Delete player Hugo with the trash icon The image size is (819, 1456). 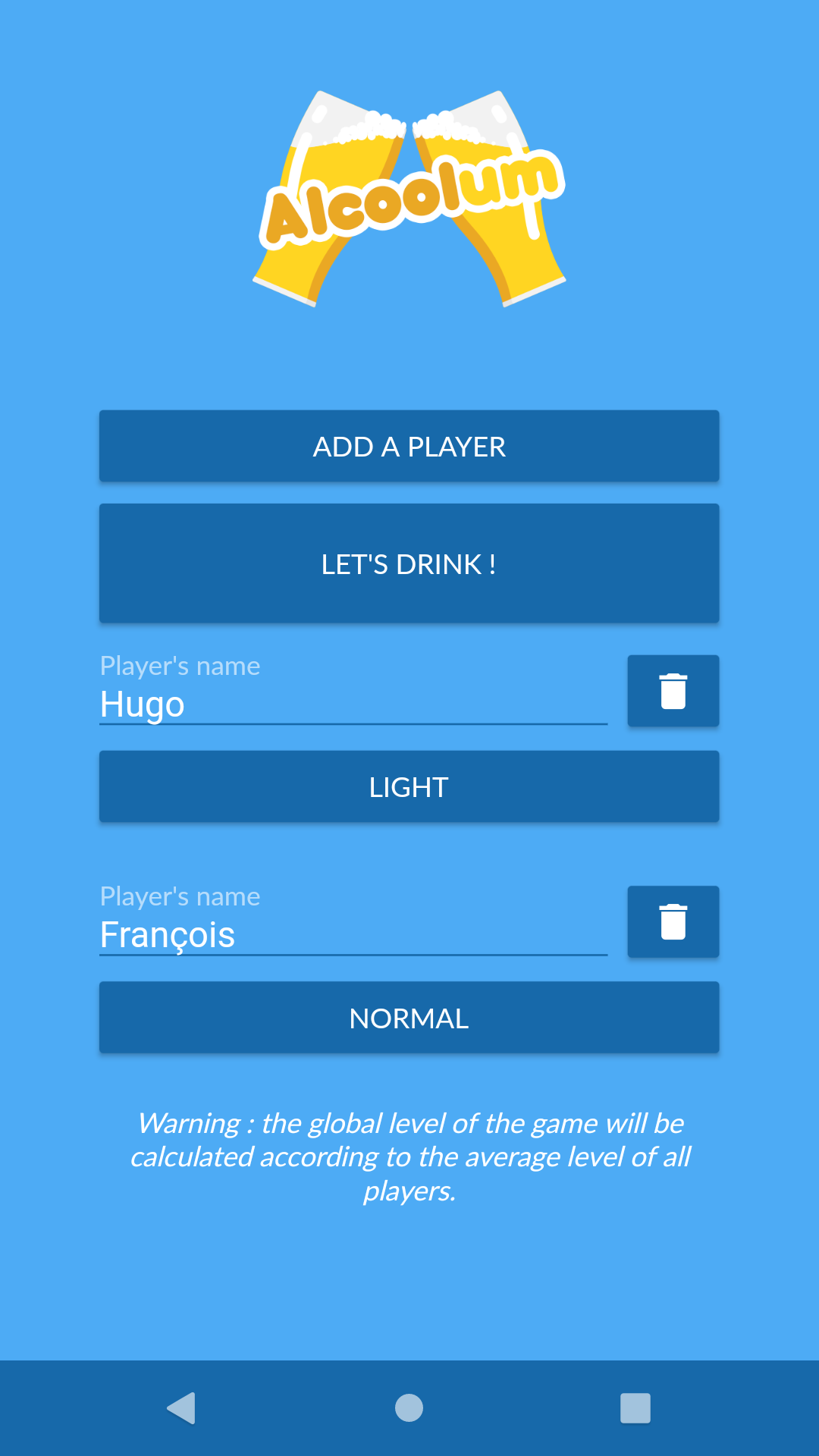coord(673,691)
